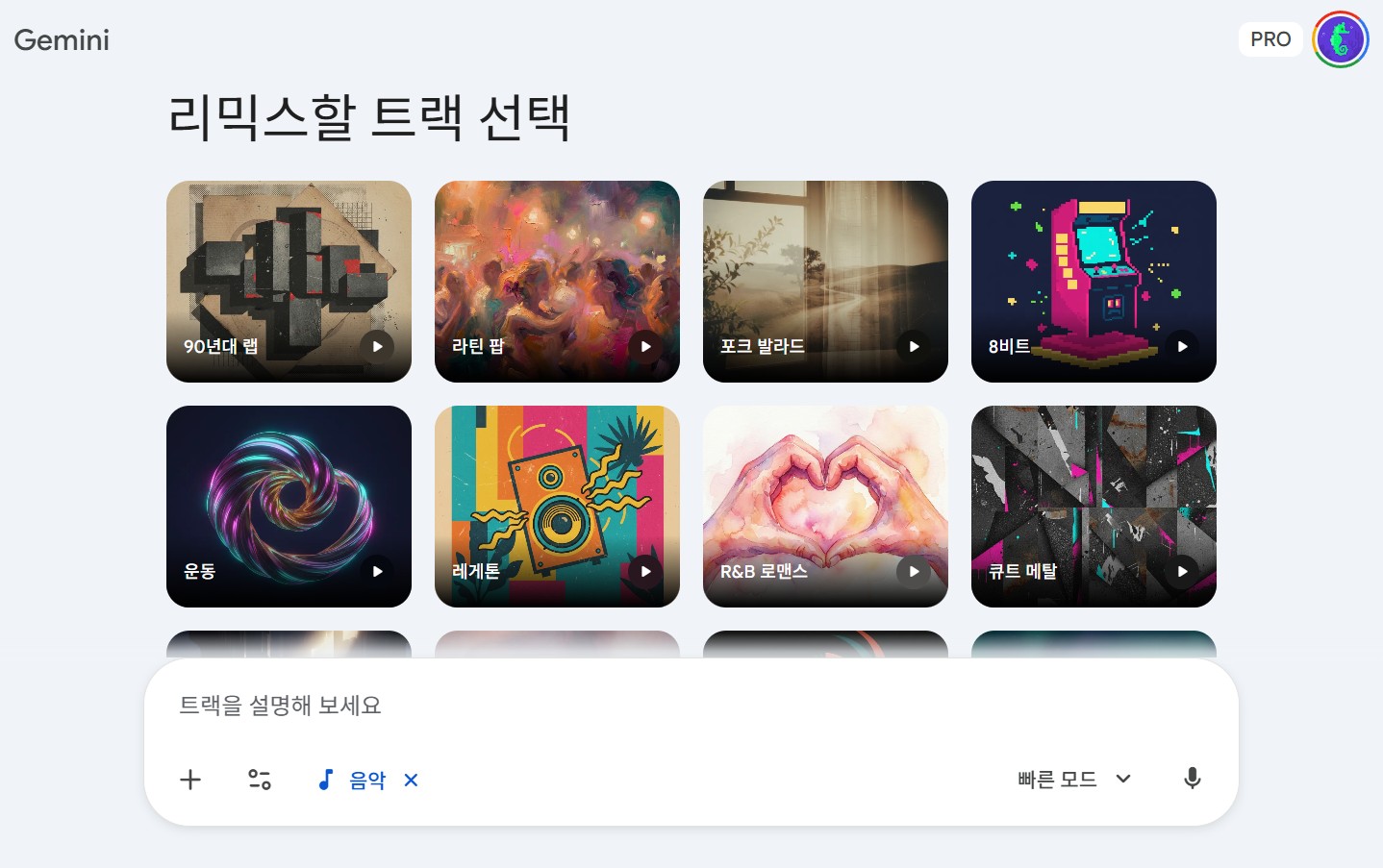Image resolution: width=1383 pixels, height=868 pixels.
Task: Play the 큐트 메탈 track preview
Action: 1182,571
